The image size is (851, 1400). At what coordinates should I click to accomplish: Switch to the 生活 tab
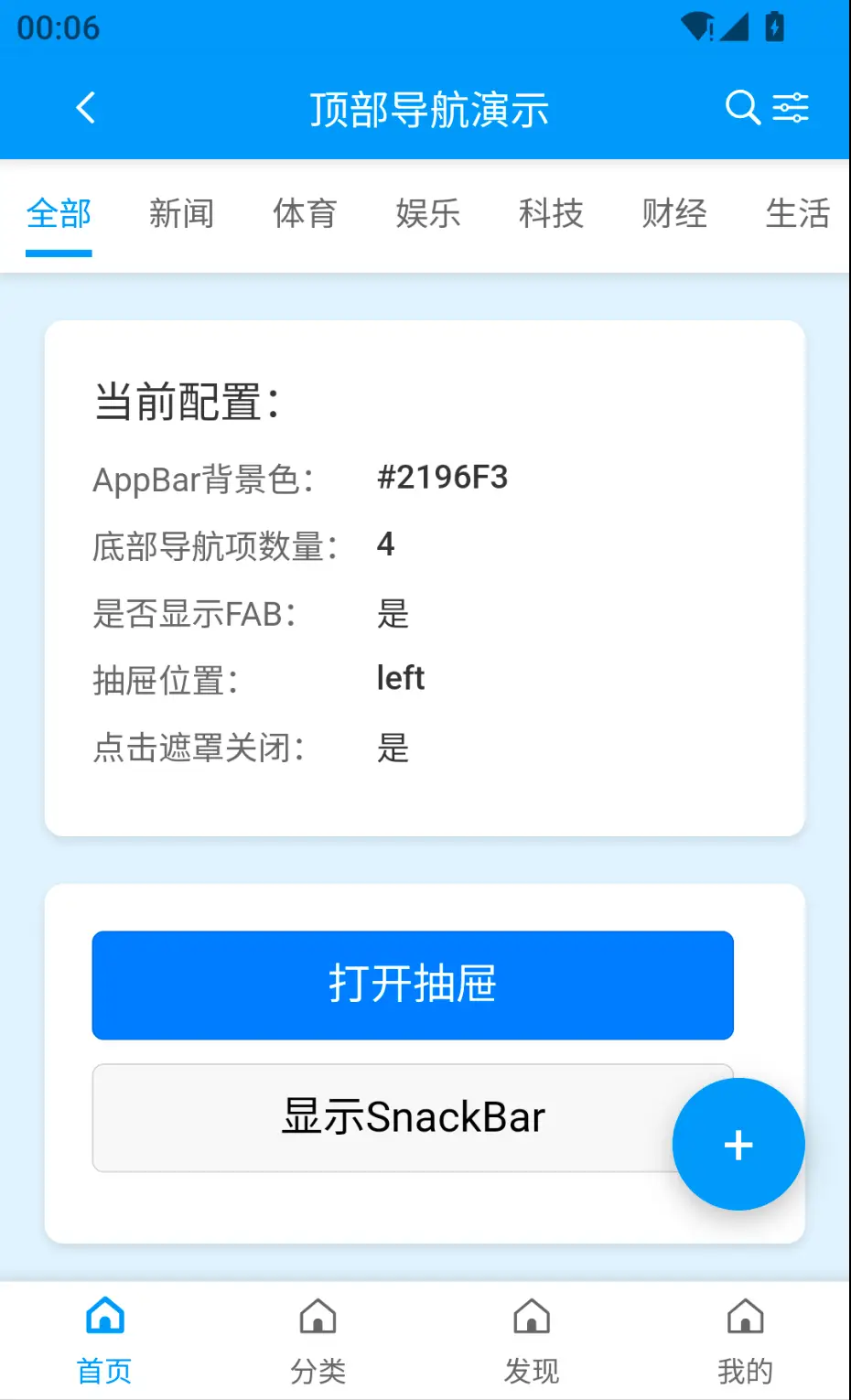[x=797, y=214]
